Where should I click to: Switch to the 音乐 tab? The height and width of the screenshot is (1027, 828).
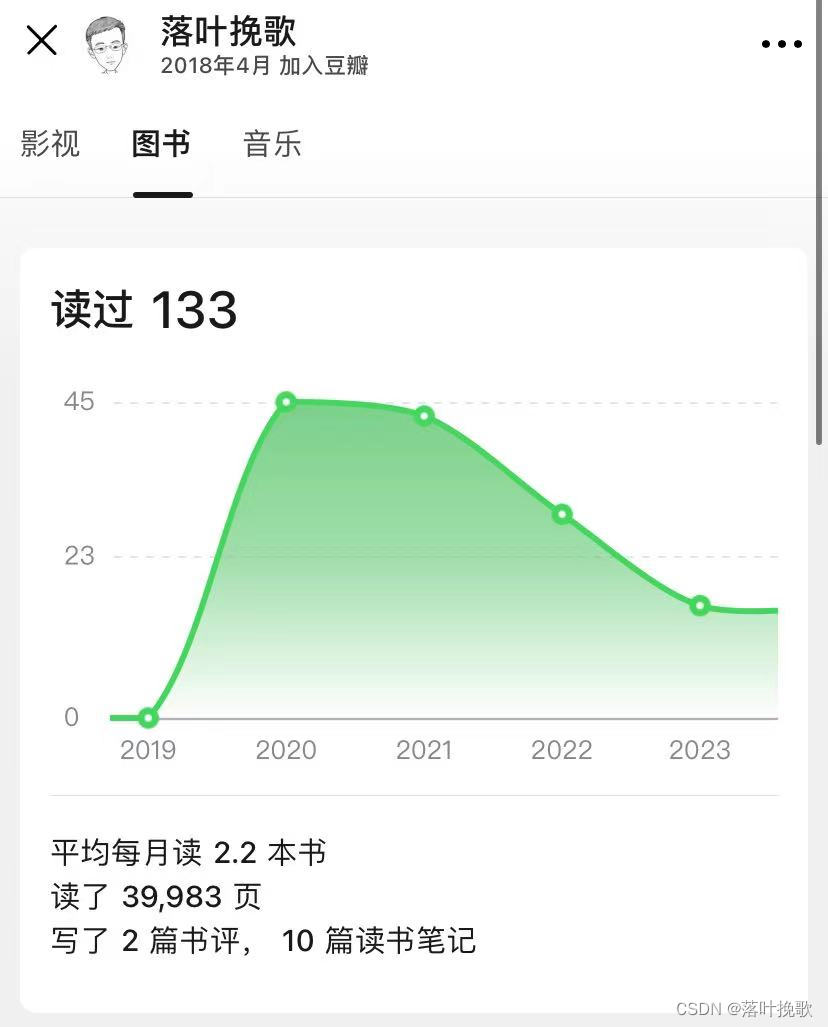(272, 144)
